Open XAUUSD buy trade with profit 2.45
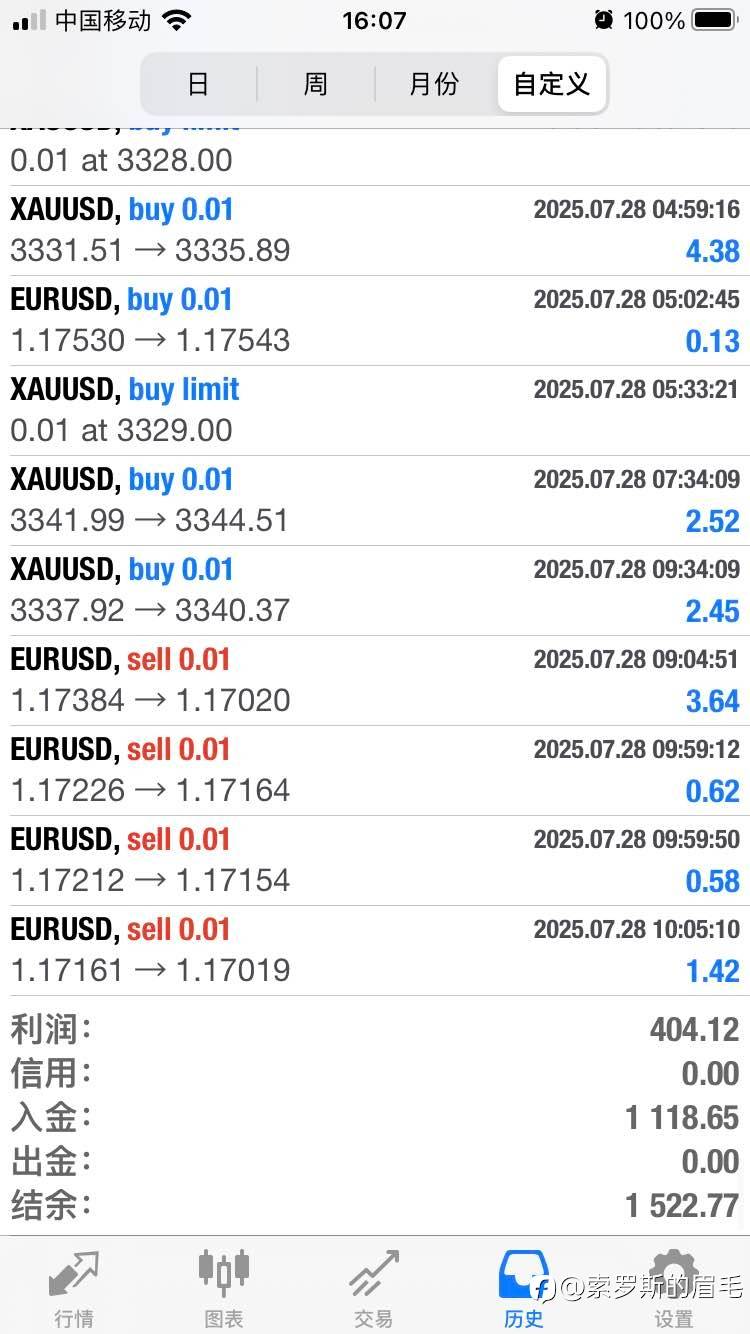 pos(375,591)
